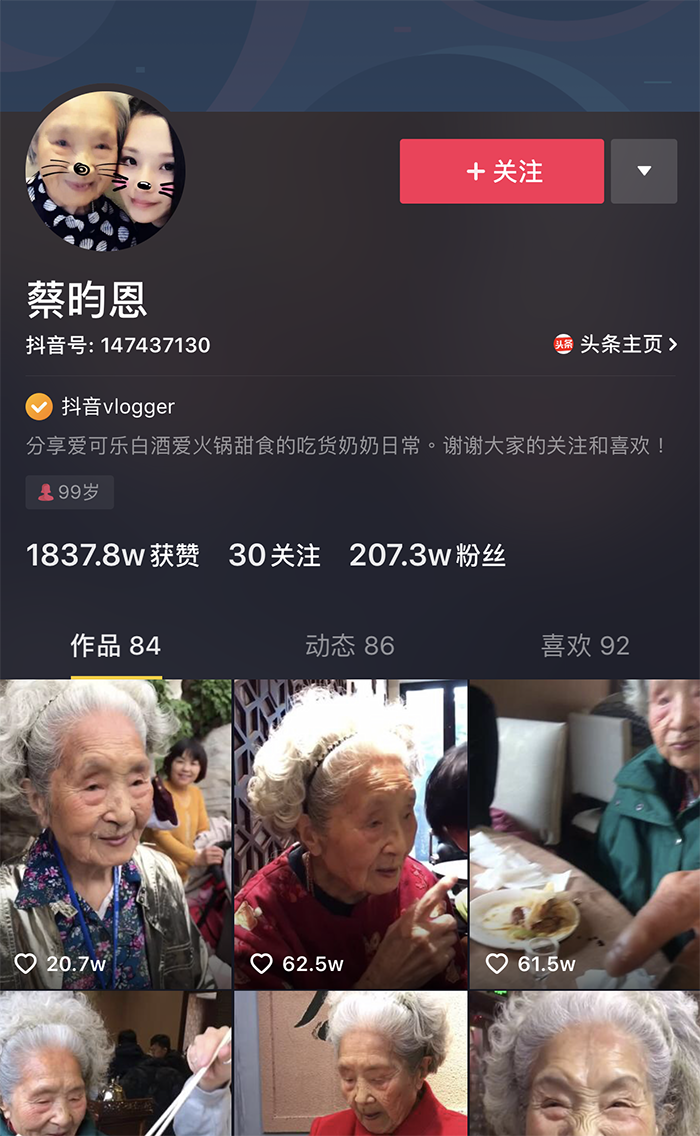The width and height of the screenshot is (700, 1136).
Task: View the 30 关注 following list
Action: point(274,555)
